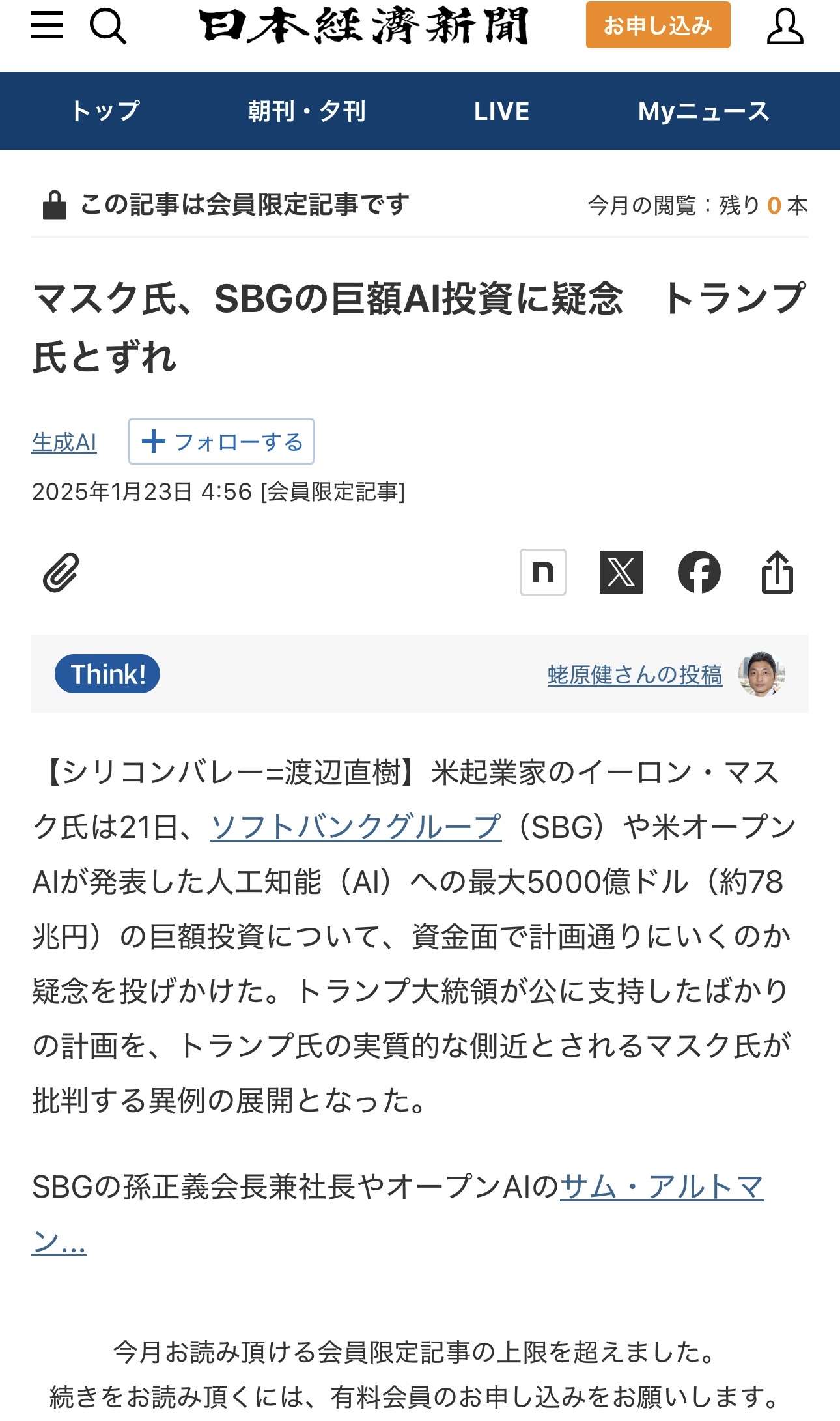The width and height of the screenshot is (840, 1421).
Task: Open the ソフトバンクグループ link
Action: click(356, 827)
